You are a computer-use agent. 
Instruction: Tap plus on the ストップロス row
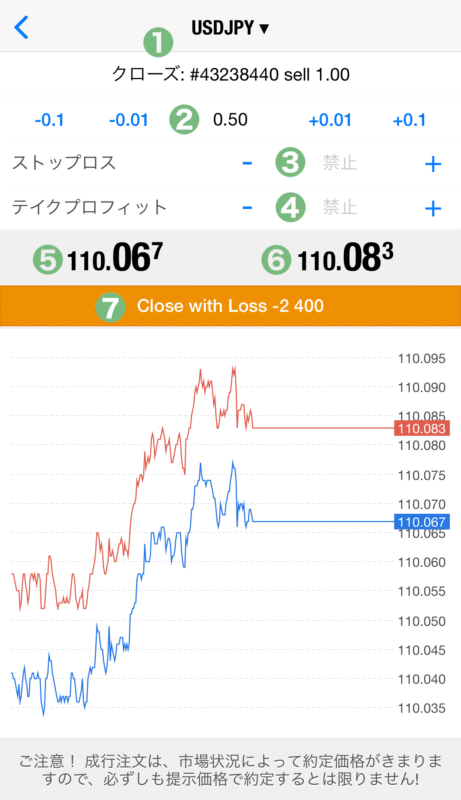433,164
